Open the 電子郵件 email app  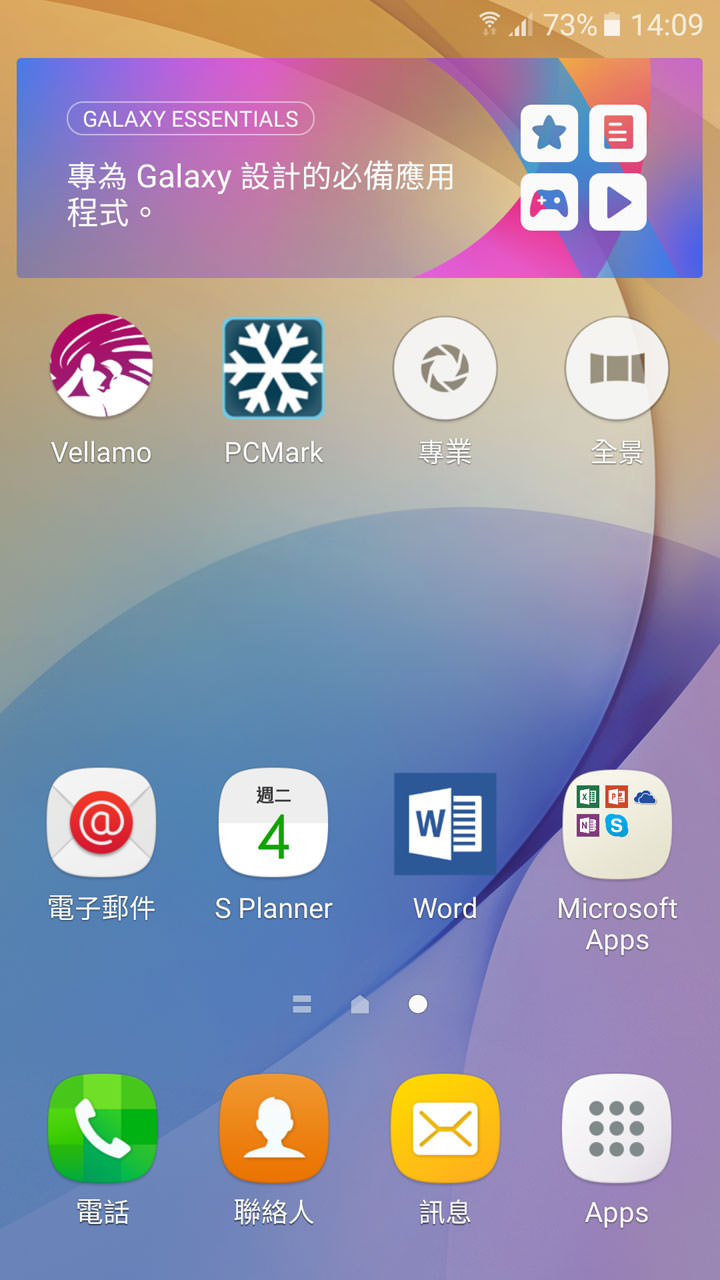(101, 823)
